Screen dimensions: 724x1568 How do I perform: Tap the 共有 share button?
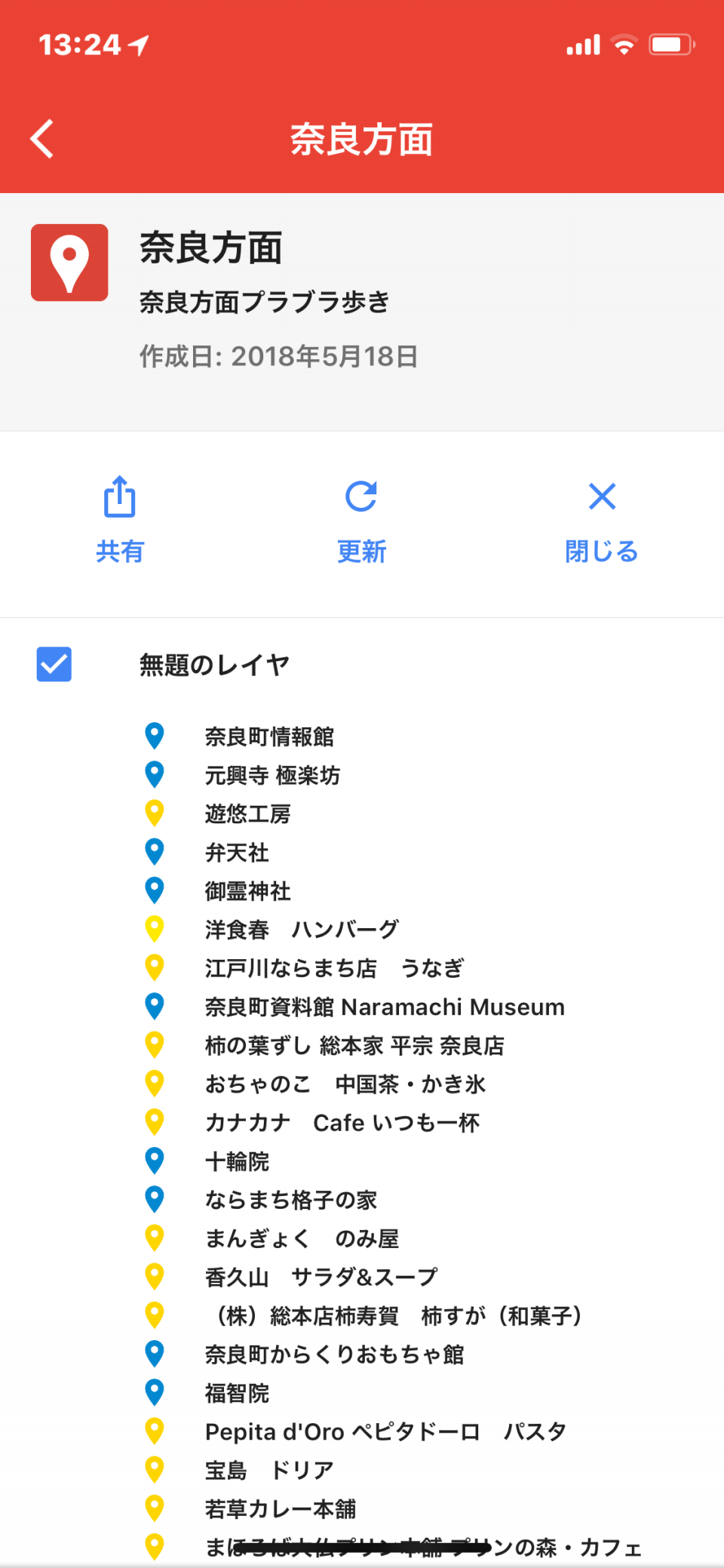pyautogui.click(x=120, y=520)
